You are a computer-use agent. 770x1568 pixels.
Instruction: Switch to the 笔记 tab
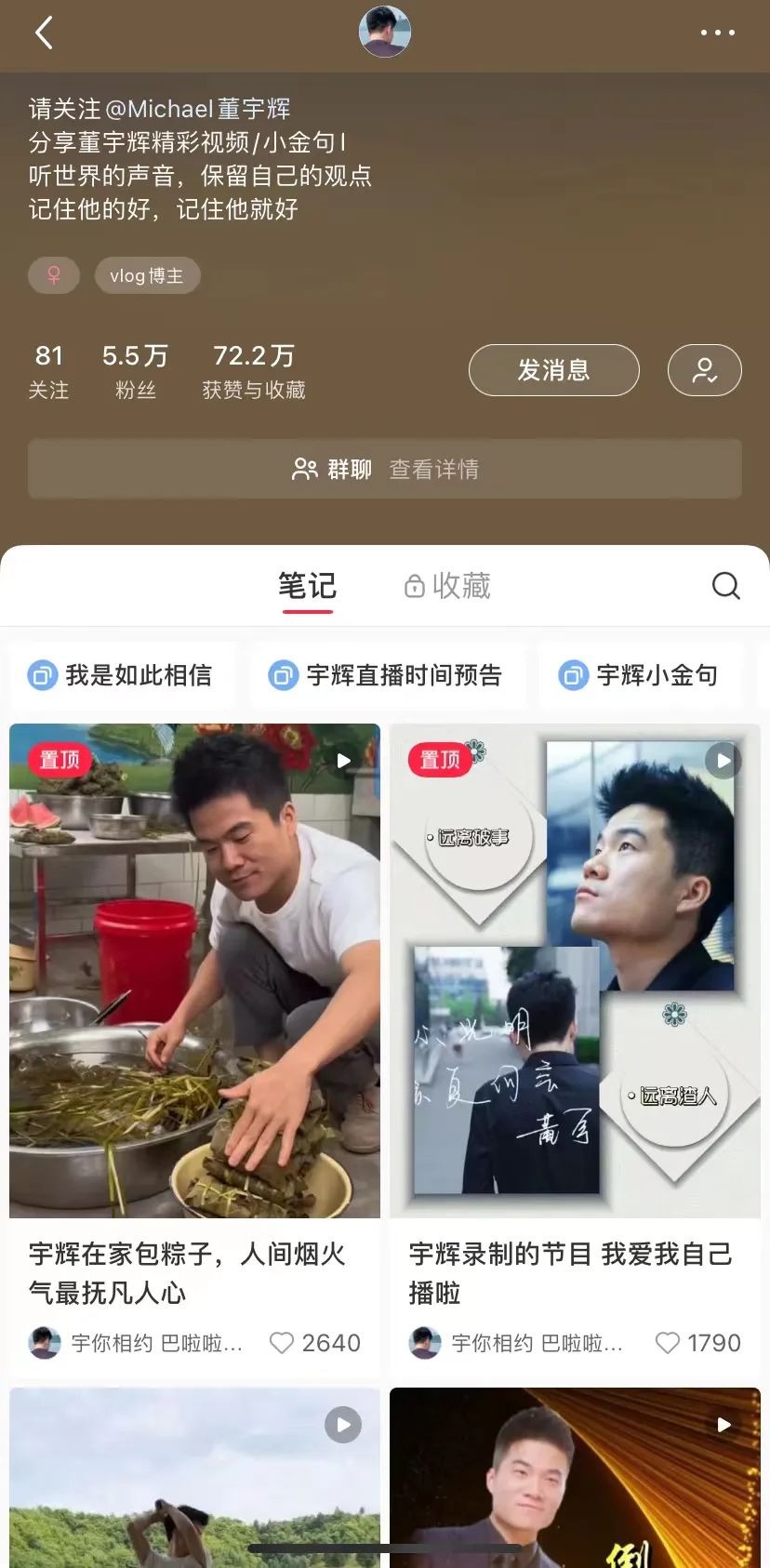pyautogui.click(x=307, y=586)
